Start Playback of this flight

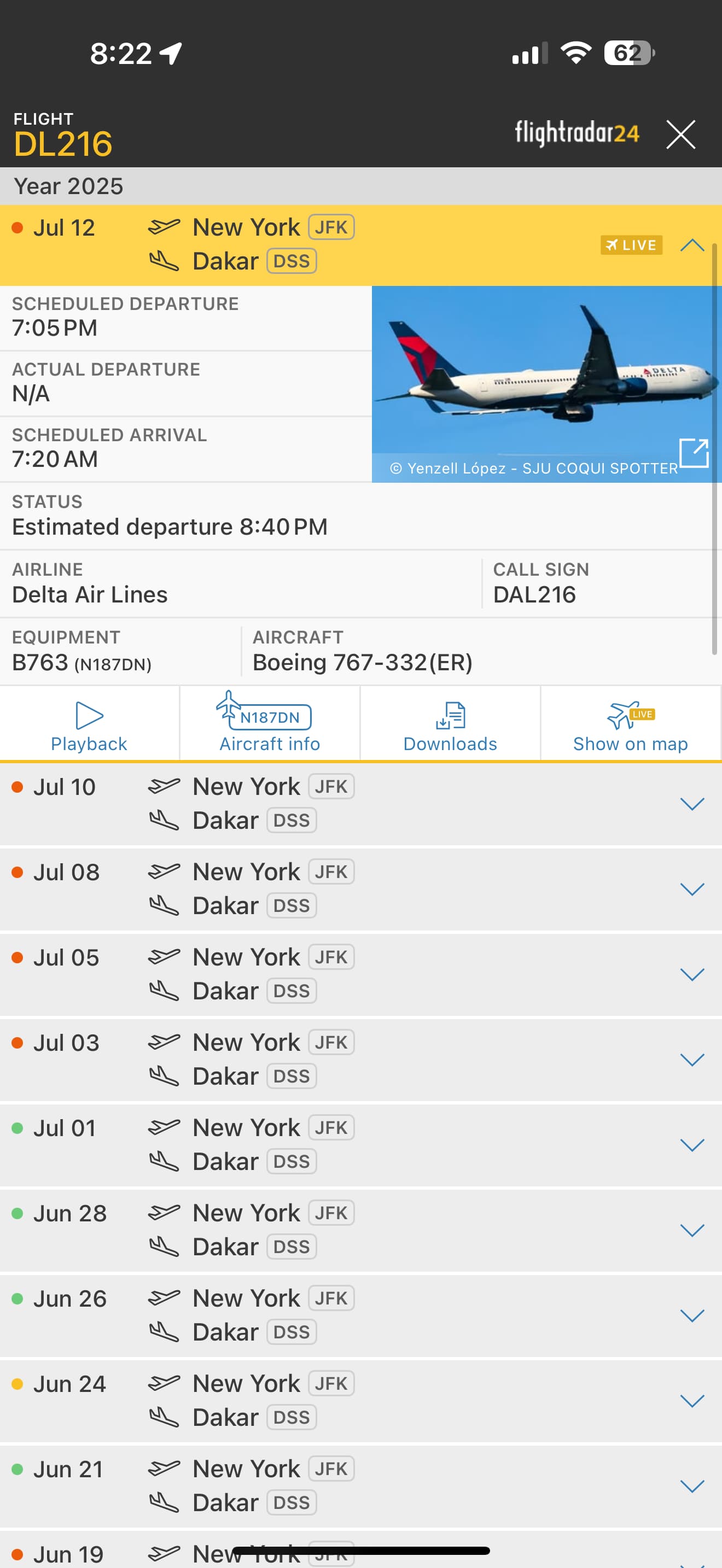tap(90, 724)
